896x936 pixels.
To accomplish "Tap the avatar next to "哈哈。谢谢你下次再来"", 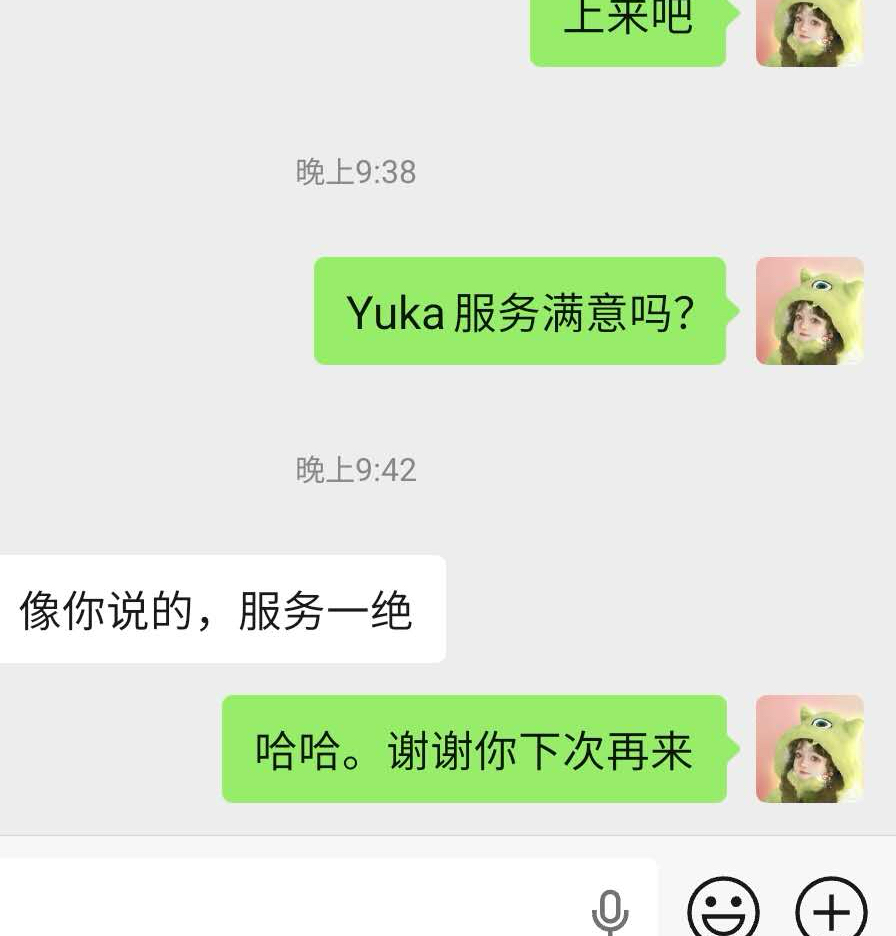I will pos(809,749).
